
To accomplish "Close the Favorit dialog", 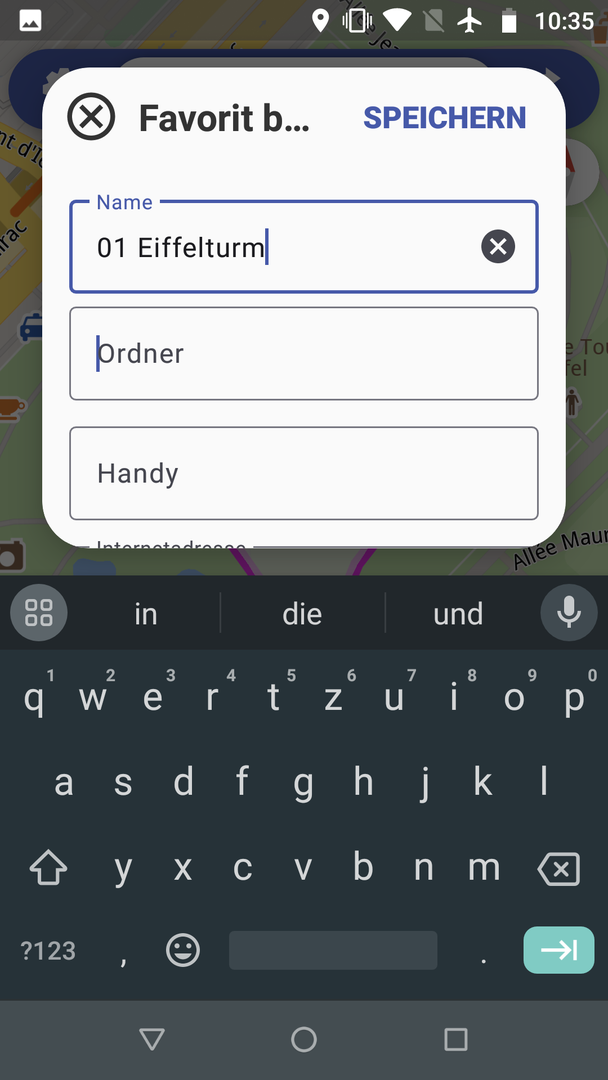I will 91,117.
